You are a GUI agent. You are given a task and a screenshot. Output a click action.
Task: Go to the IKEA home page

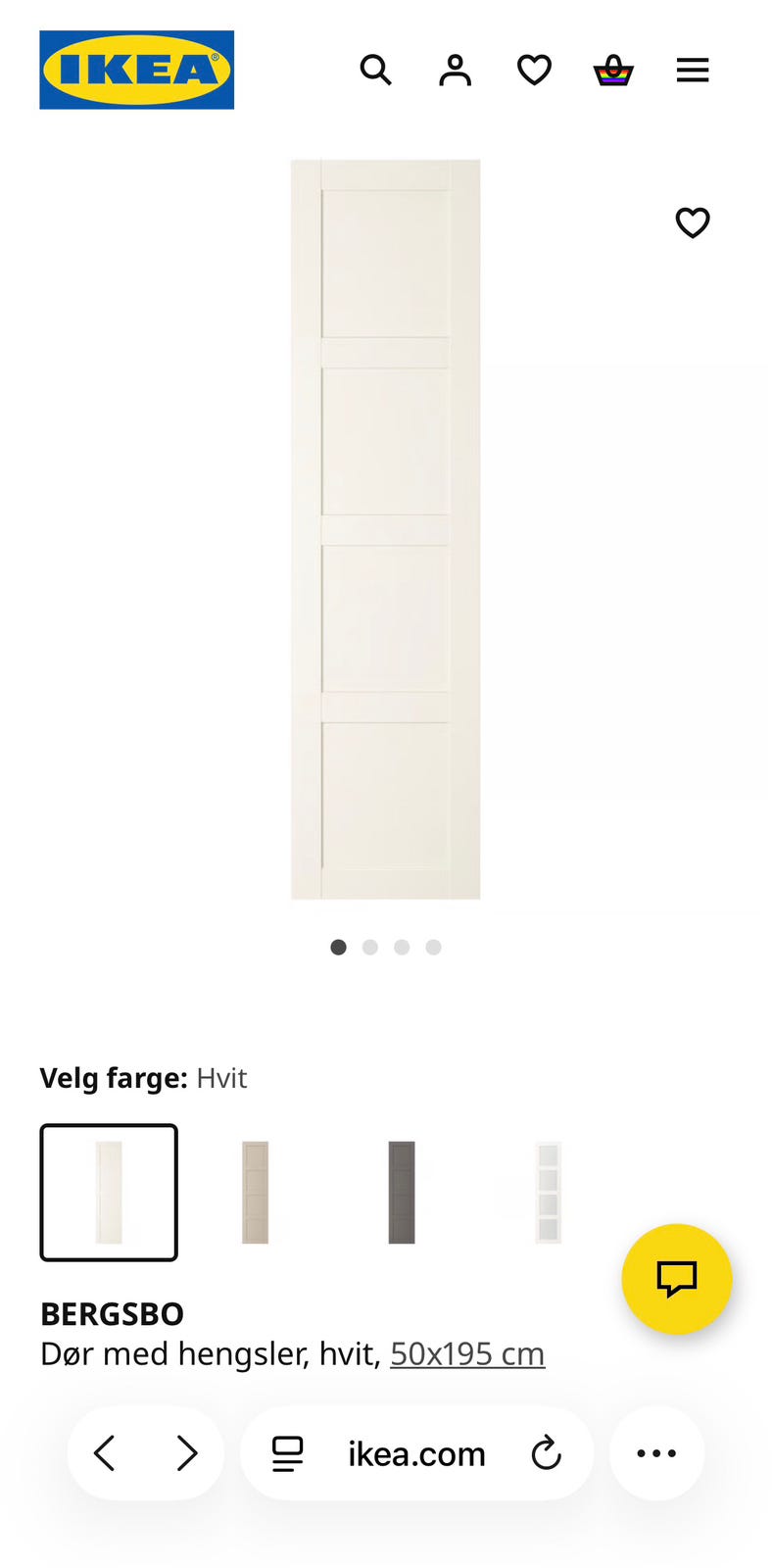coord(136,70)
